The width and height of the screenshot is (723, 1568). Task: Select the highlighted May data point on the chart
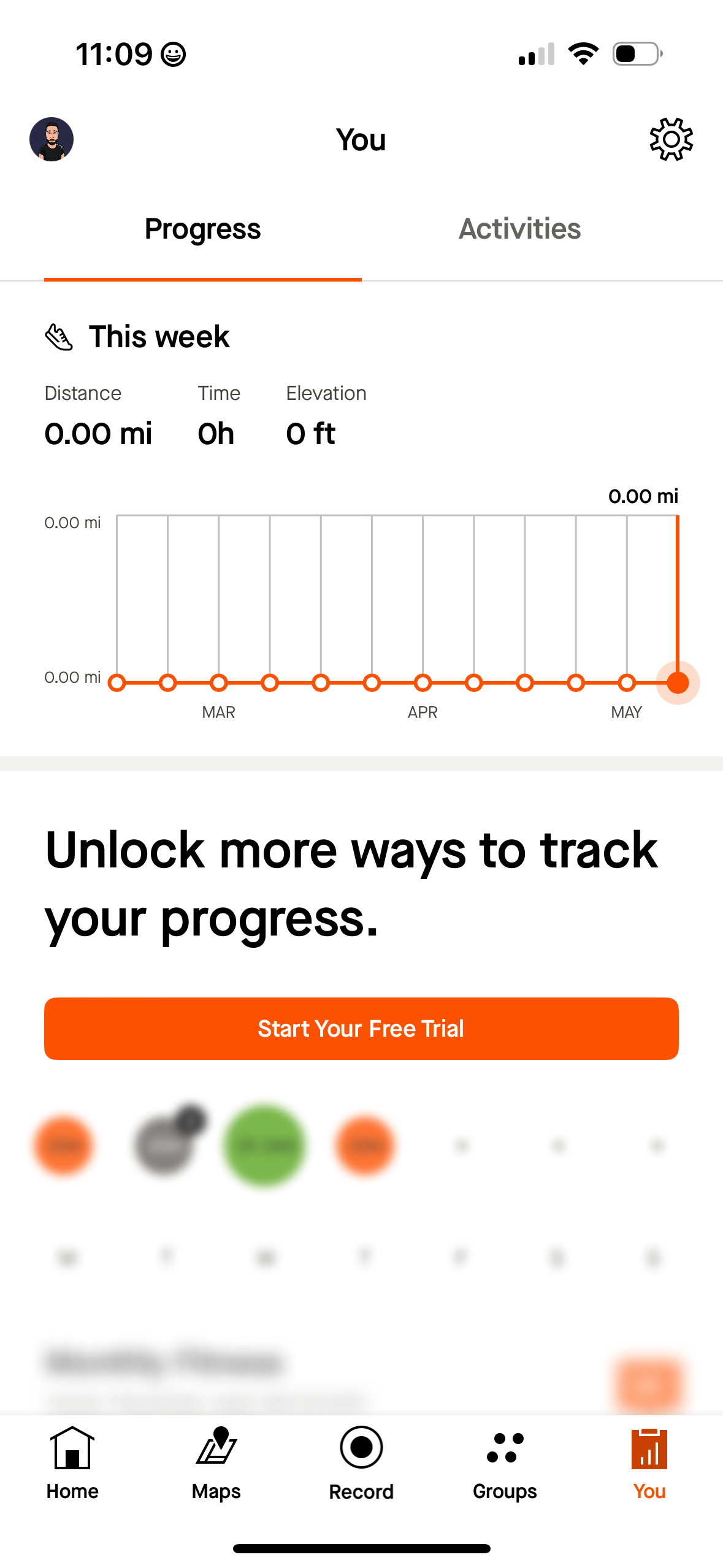point(678,682)
